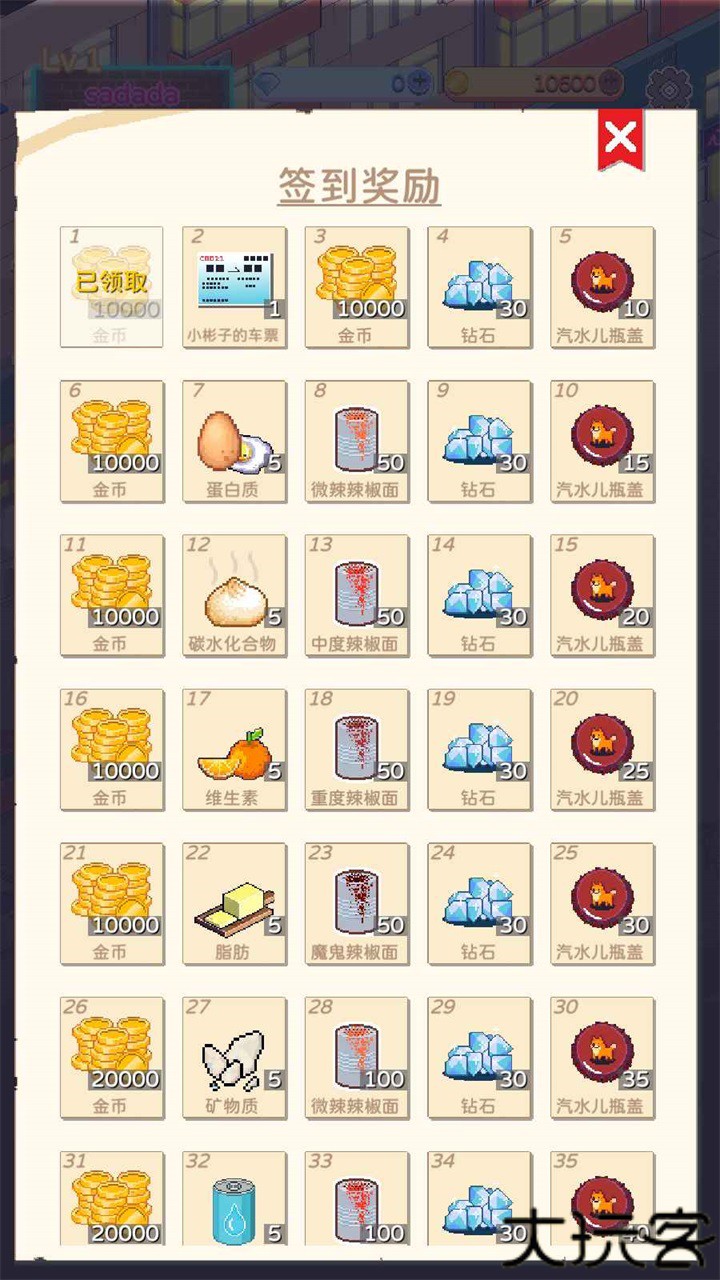Select the Day 12 碳水化合物 bun reward
This screenshot has width=720, height=1280.
click(233, 595)
